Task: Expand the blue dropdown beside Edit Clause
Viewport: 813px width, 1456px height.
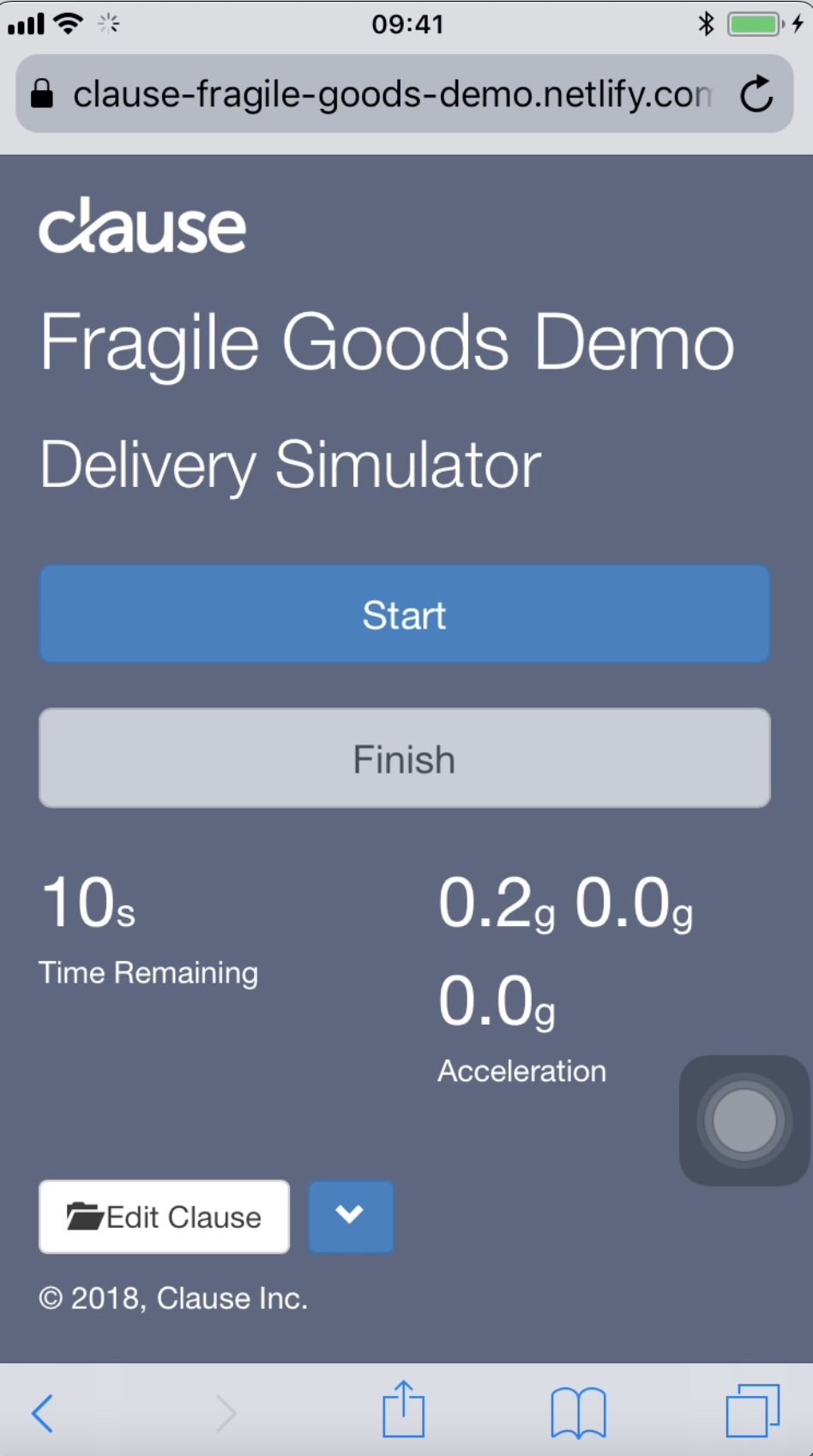Action: [350, 1216]
